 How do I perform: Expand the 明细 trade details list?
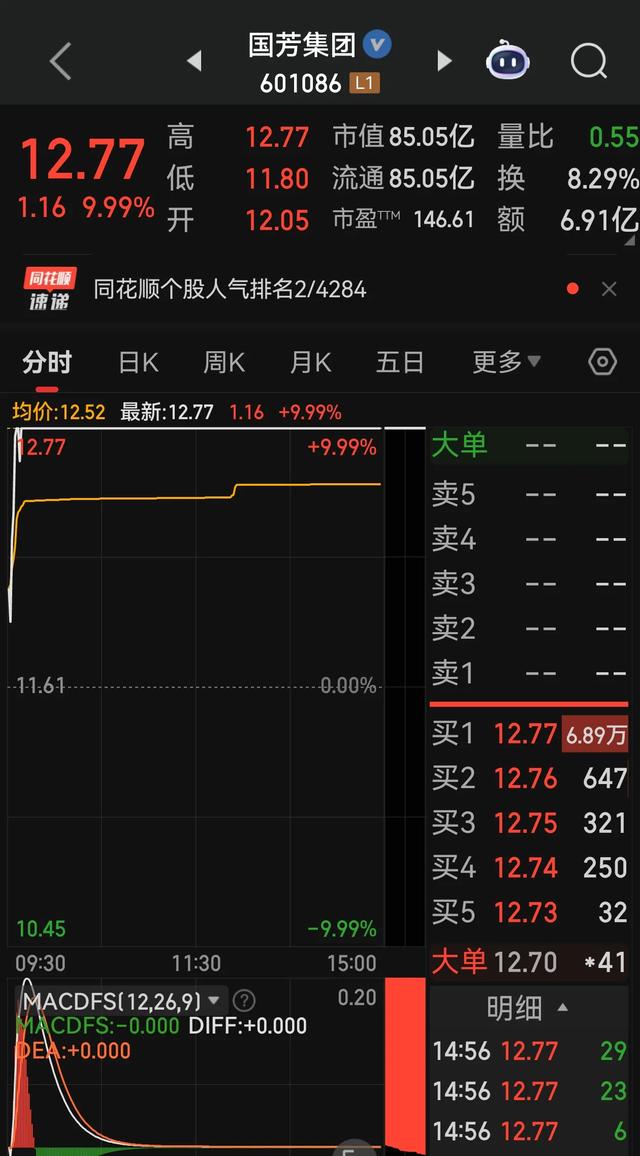[527, 1009]
